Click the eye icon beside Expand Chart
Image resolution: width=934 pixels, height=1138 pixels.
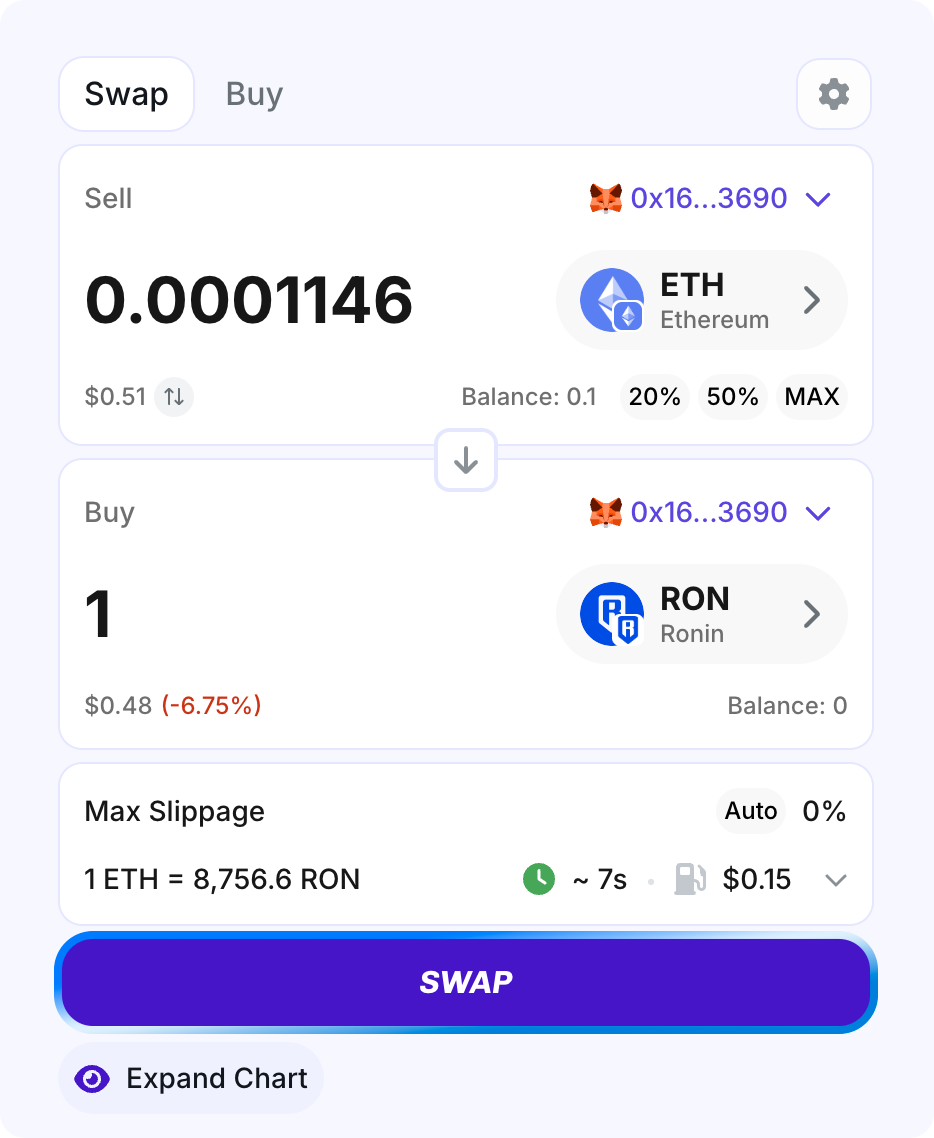[91, 1078]
